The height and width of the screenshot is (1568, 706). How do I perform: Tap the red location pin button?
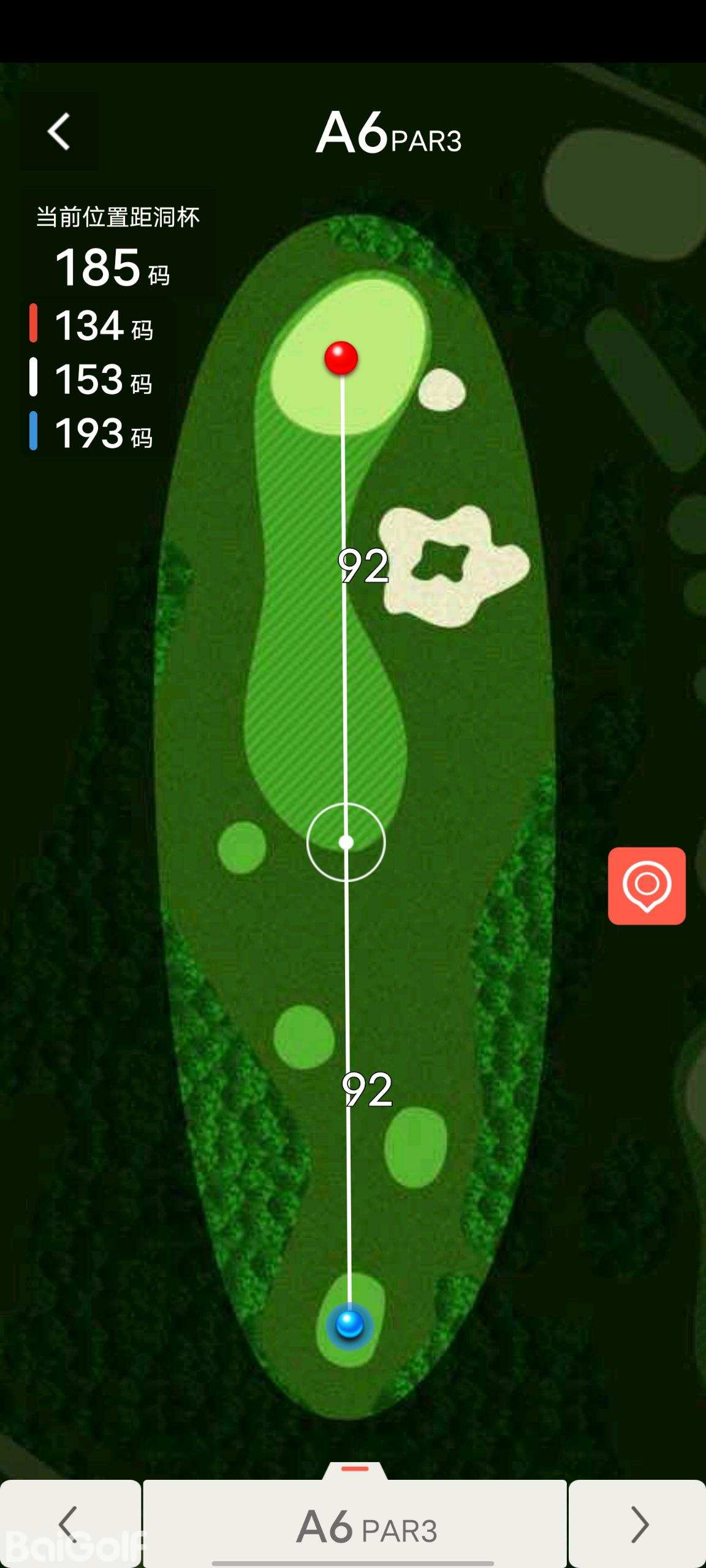[647, 886]
